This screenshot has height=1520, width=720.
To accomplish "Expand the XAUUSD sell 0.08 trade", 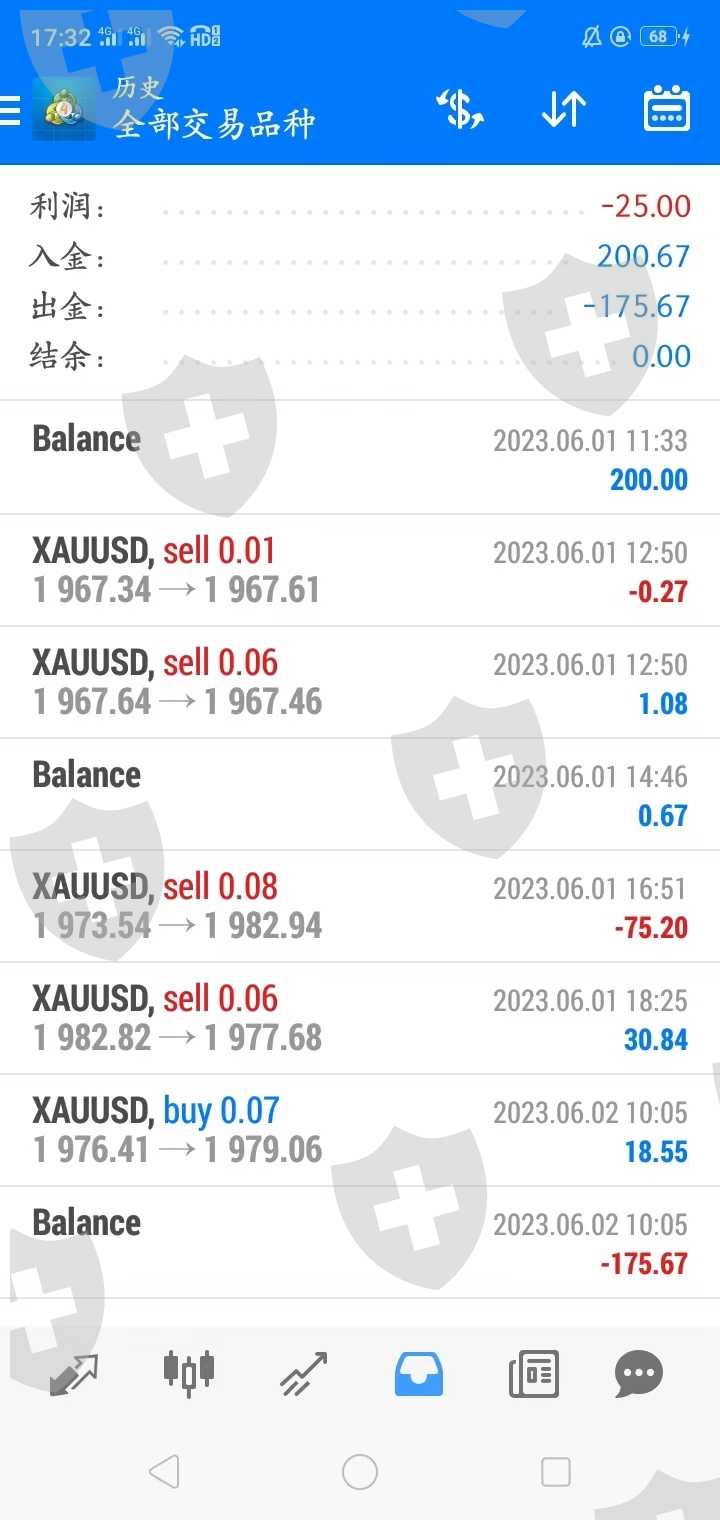I will (x=360, y=907).
